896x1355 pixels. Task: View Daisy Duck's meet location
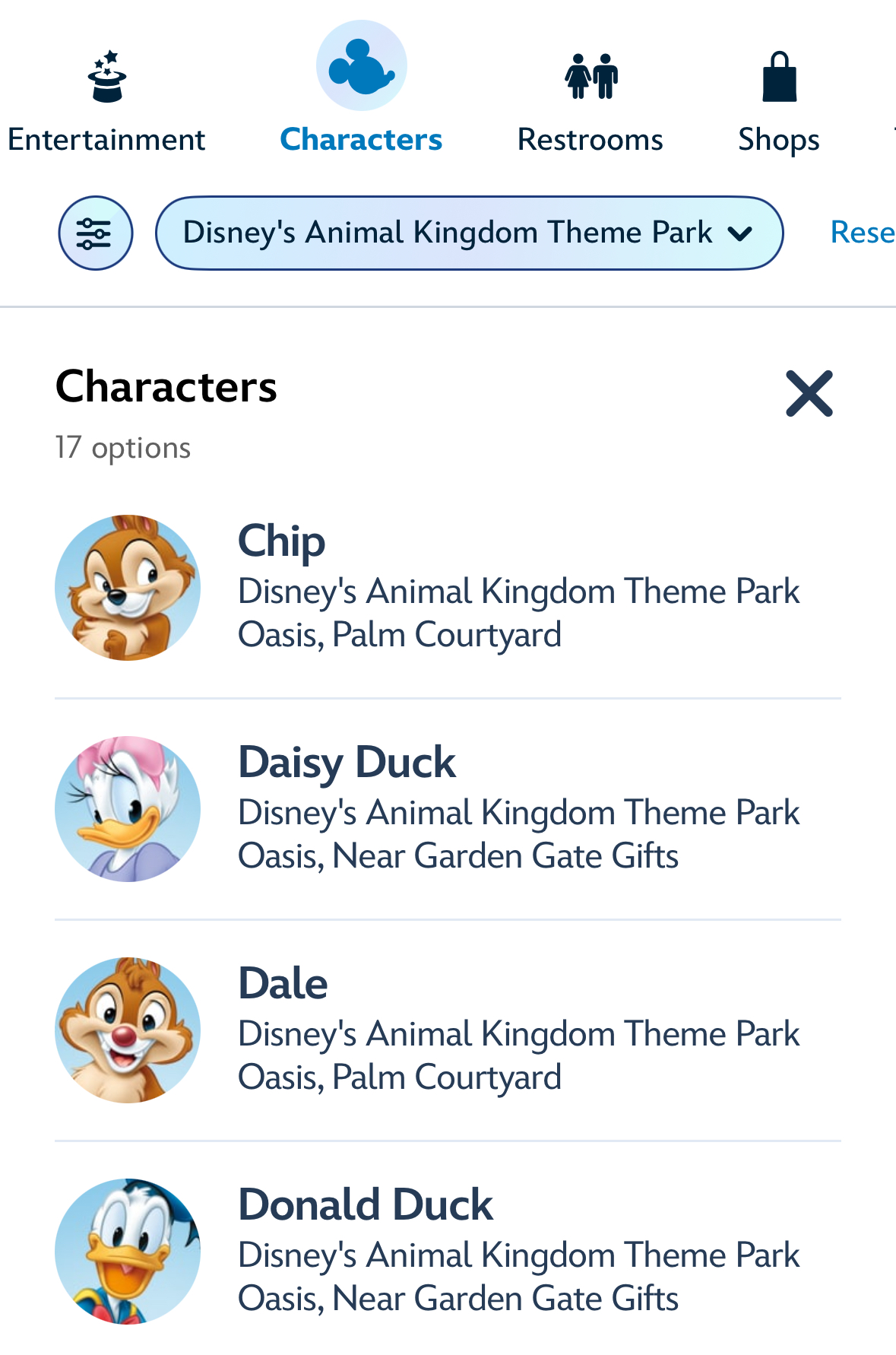448,809
